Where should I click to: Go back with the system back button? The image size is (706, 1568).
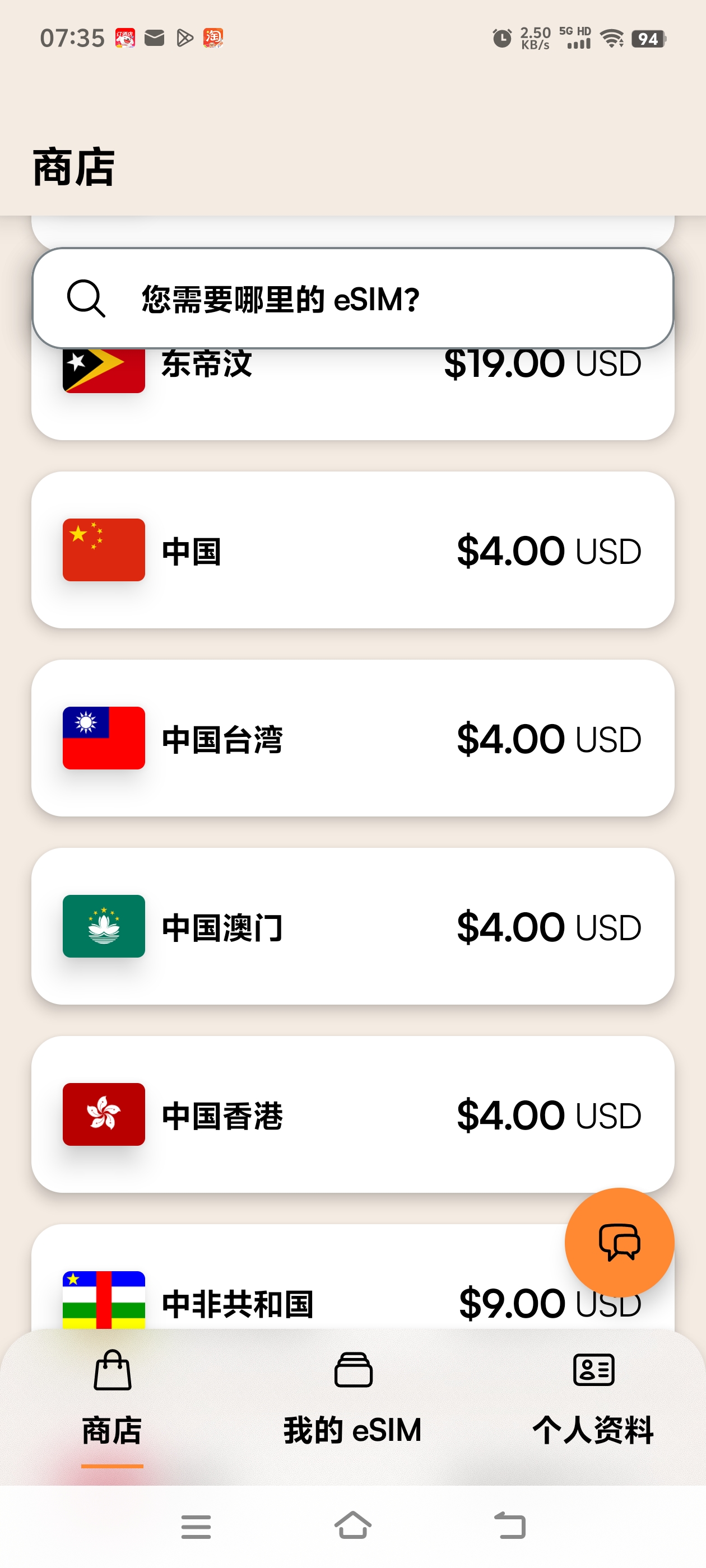(509, 1525)
